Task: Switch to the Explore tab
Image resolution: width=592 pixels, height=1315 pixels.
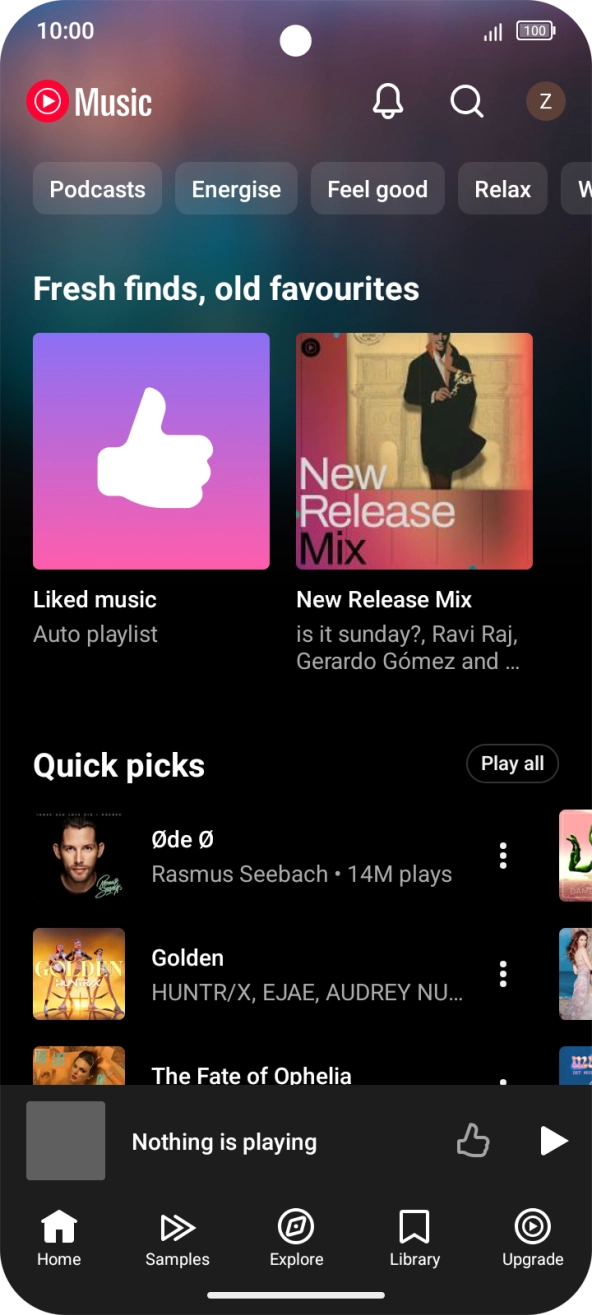Action: (x=296, y=1239)
